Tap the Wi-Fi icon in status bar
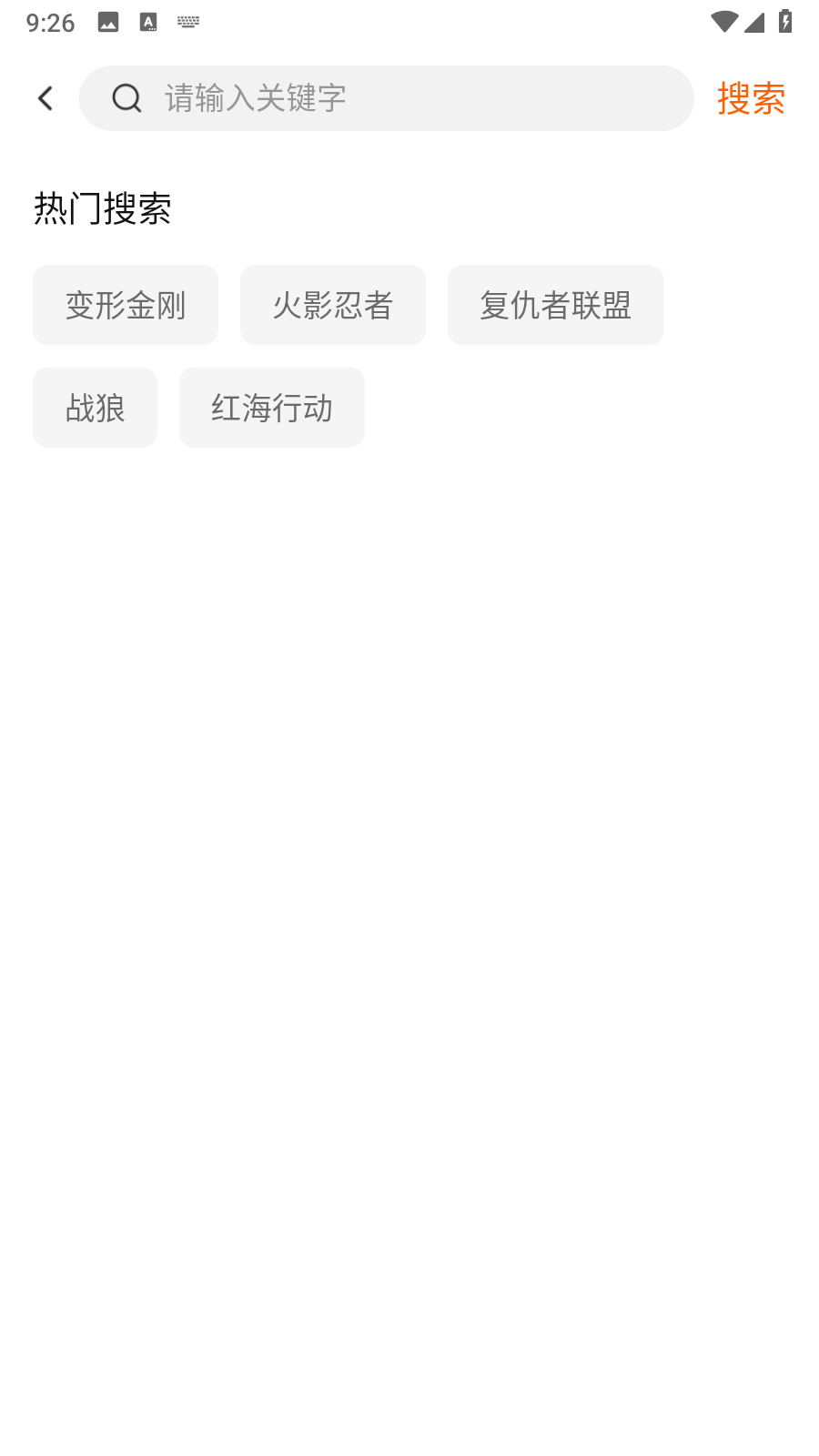 [724, 22]
